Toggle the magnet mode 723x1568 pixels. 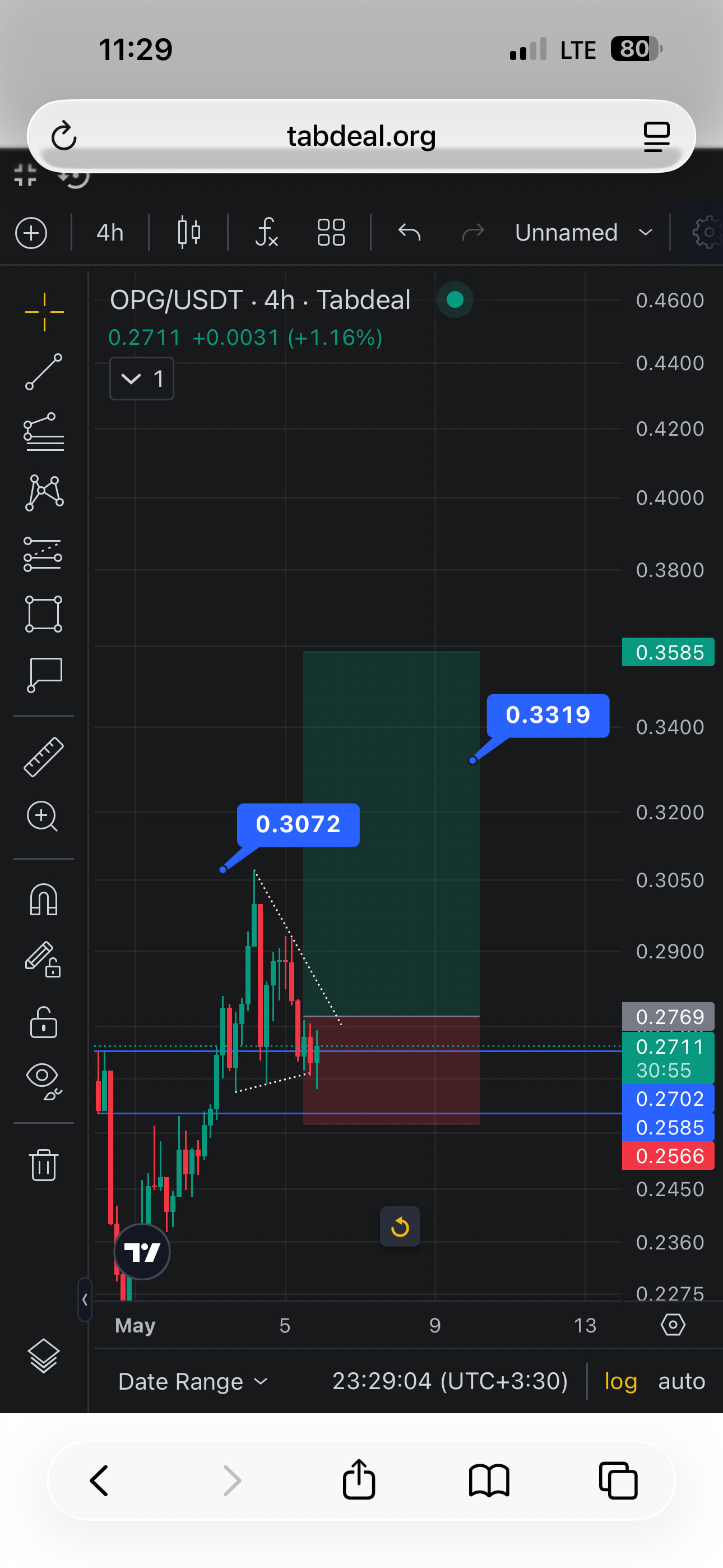click(x=44, y=899)
